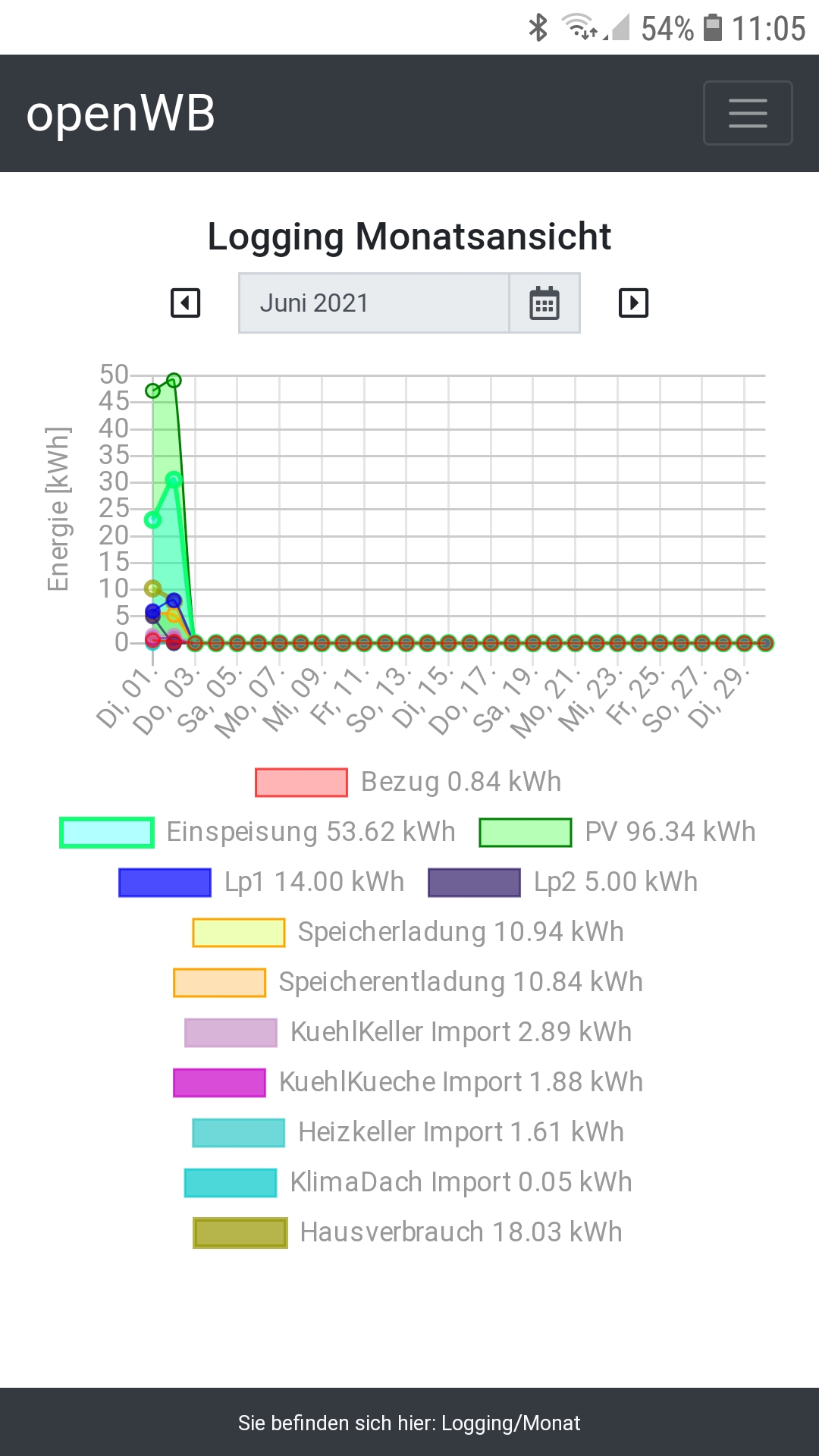819x1456 pixels.
Task: Toggle the Speicherentladung legend item
Action: click(x=409, y=982)
